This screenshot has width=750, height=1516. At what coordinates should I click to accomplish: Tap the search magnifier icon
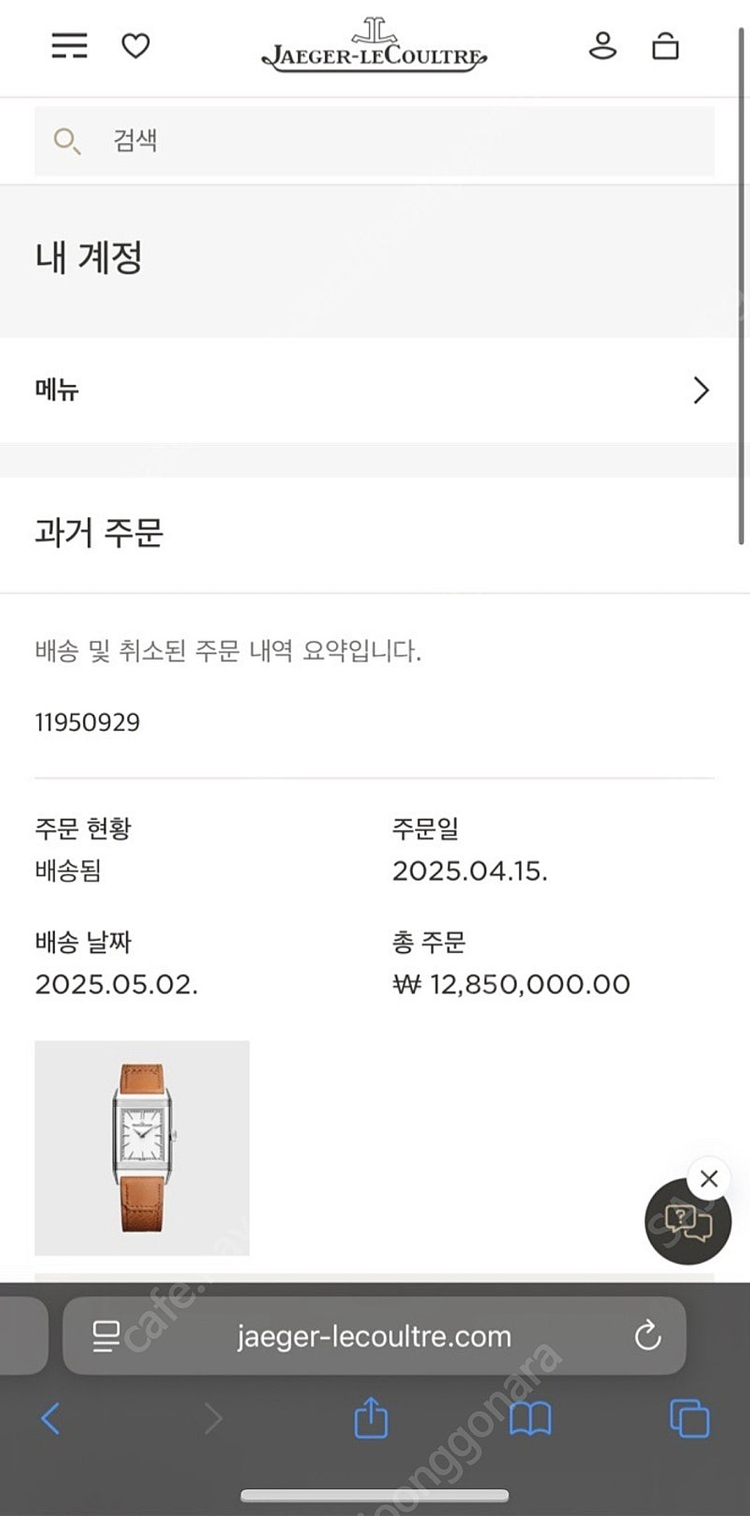pos(66,140)
